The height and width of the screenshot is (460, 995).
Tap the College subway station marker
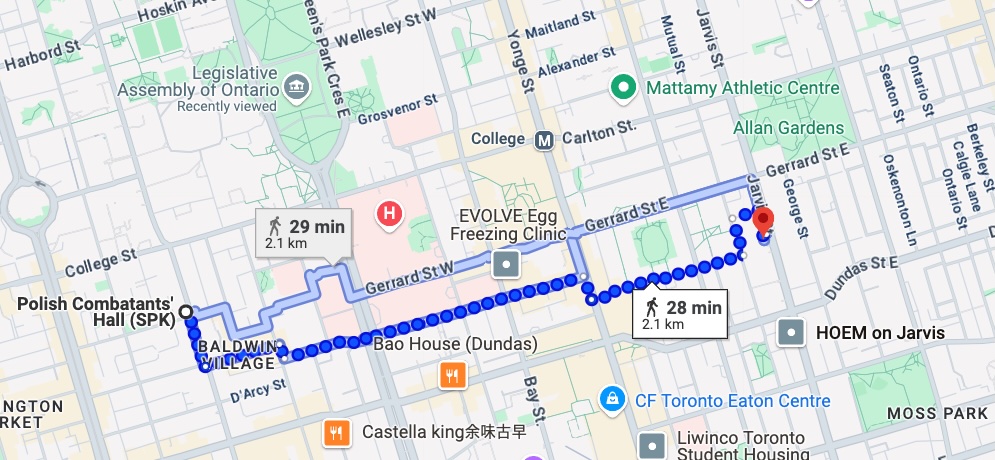pyautogui.click(x=544, y=141)
